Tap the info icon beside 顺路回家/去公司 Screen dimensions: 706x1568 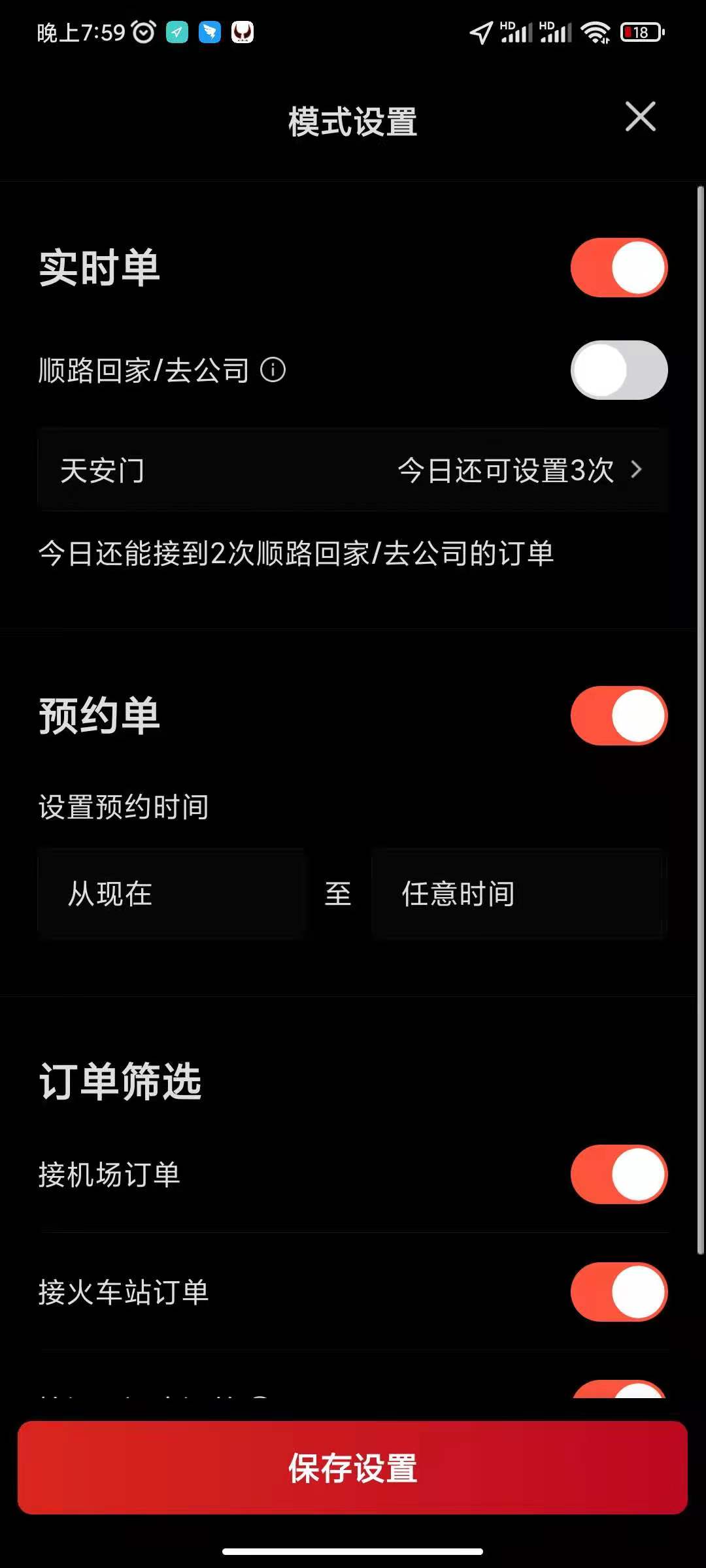pyautogui.click(x=275, y=370)
